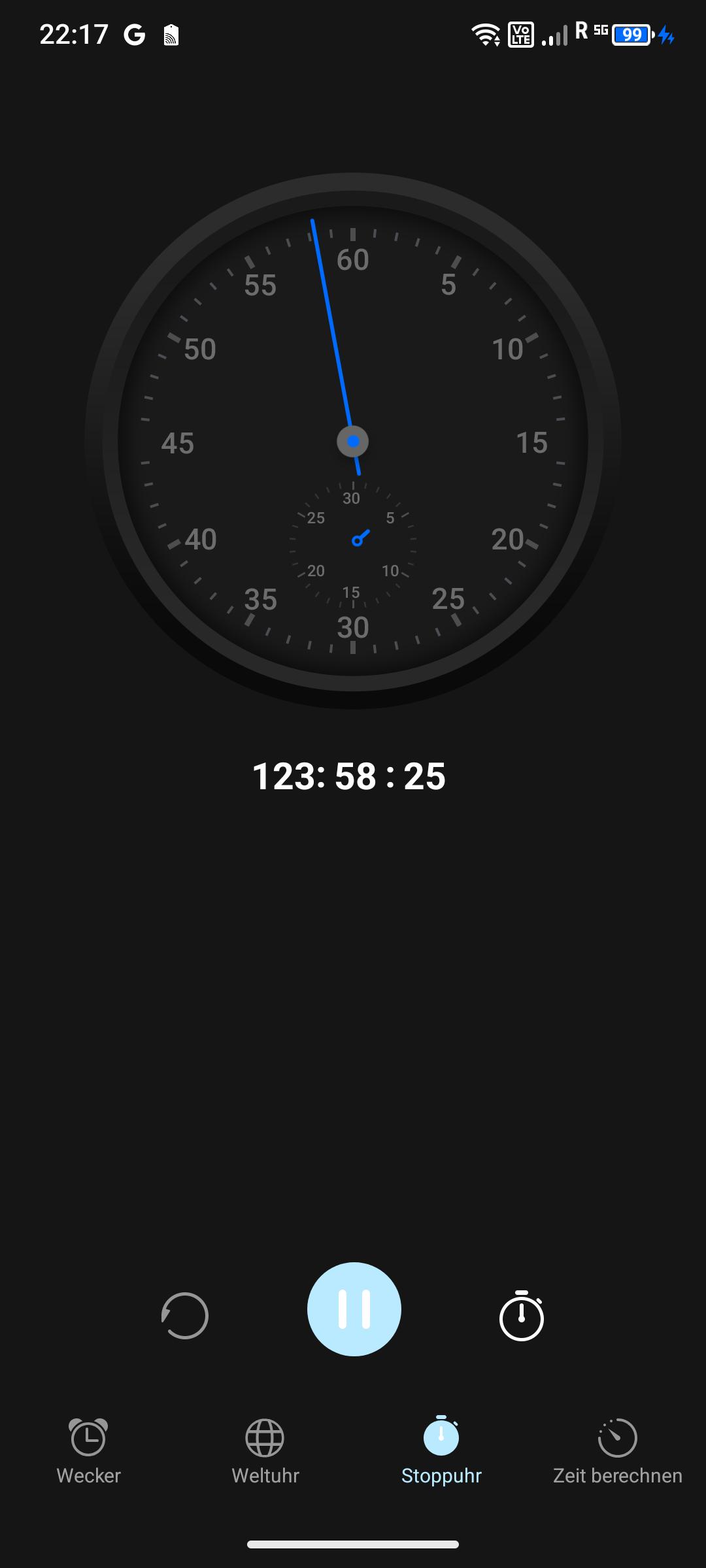This screenshot has height=1568, width=706.
Task: Select the Stoppuhr tab
Action: (x=441, y=1450)
